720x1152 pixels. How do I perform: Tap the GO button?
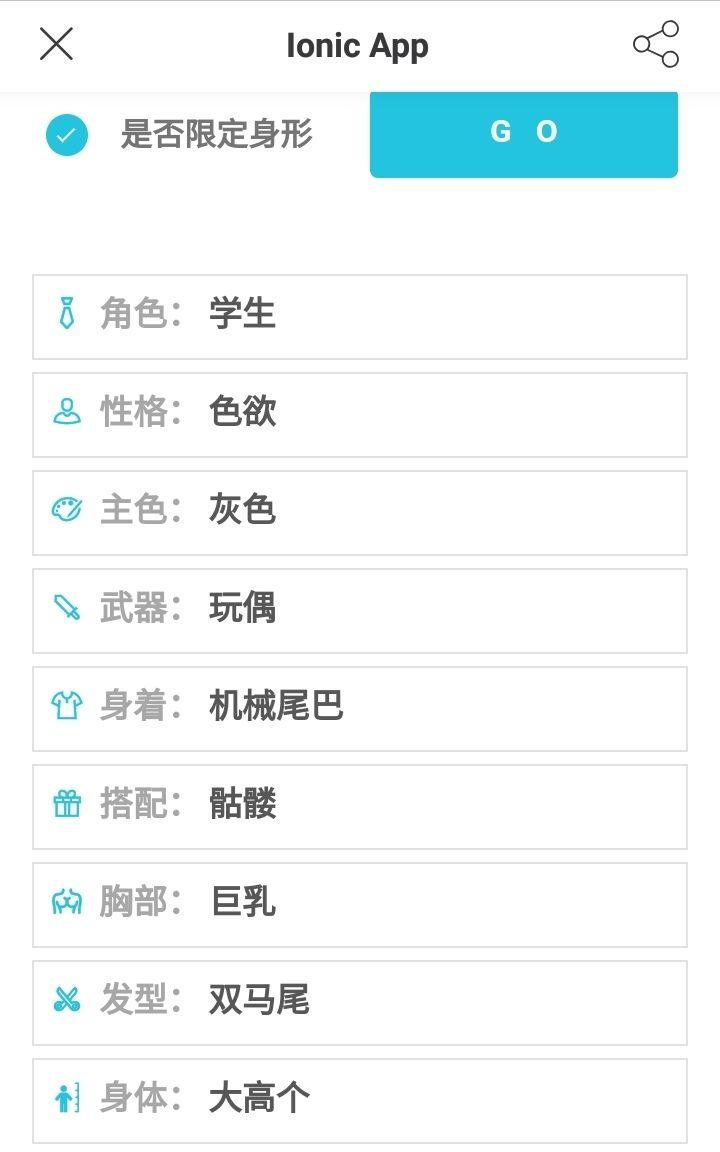(x=524, y=133)
